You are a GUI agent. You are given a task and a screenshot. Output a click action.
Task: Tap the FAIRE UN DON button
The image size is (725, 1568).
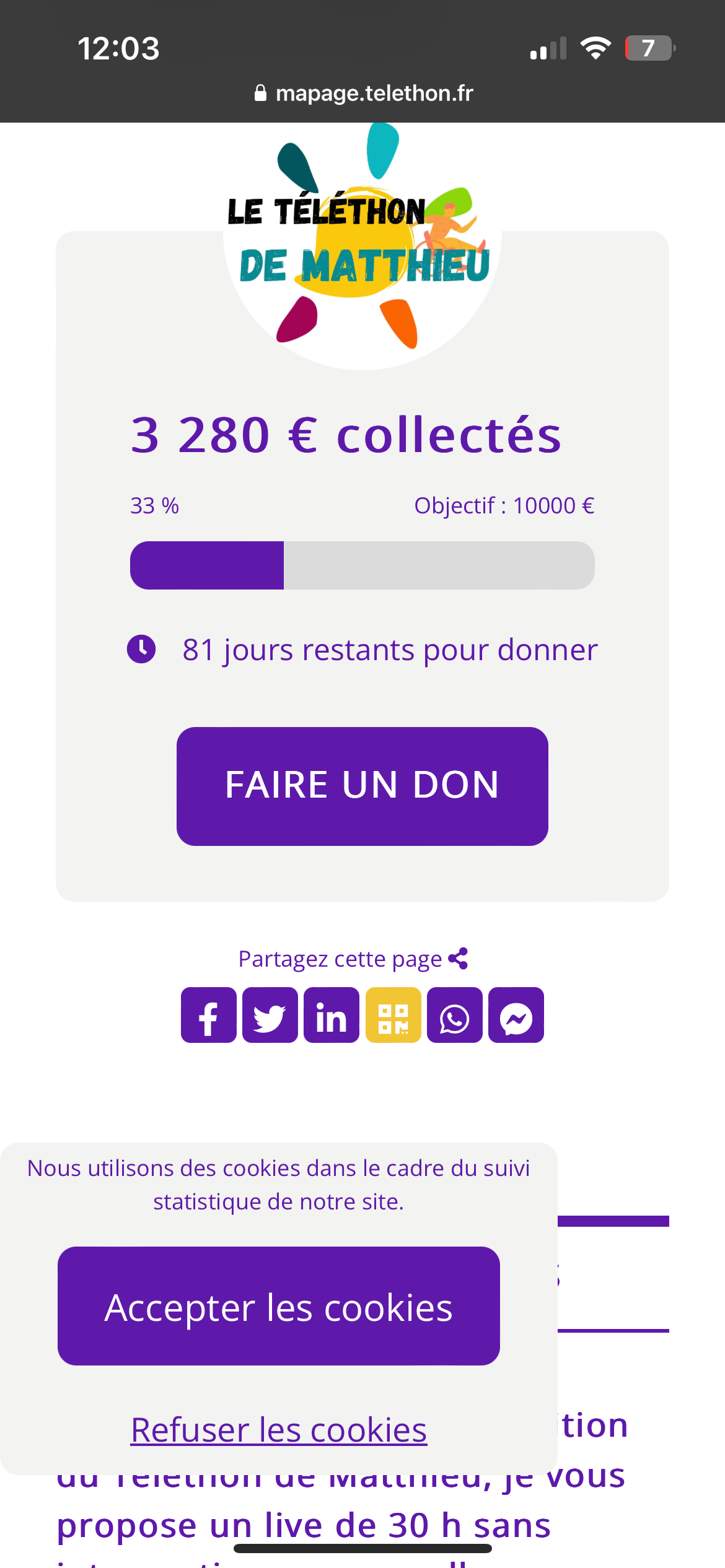click(362, 786)
